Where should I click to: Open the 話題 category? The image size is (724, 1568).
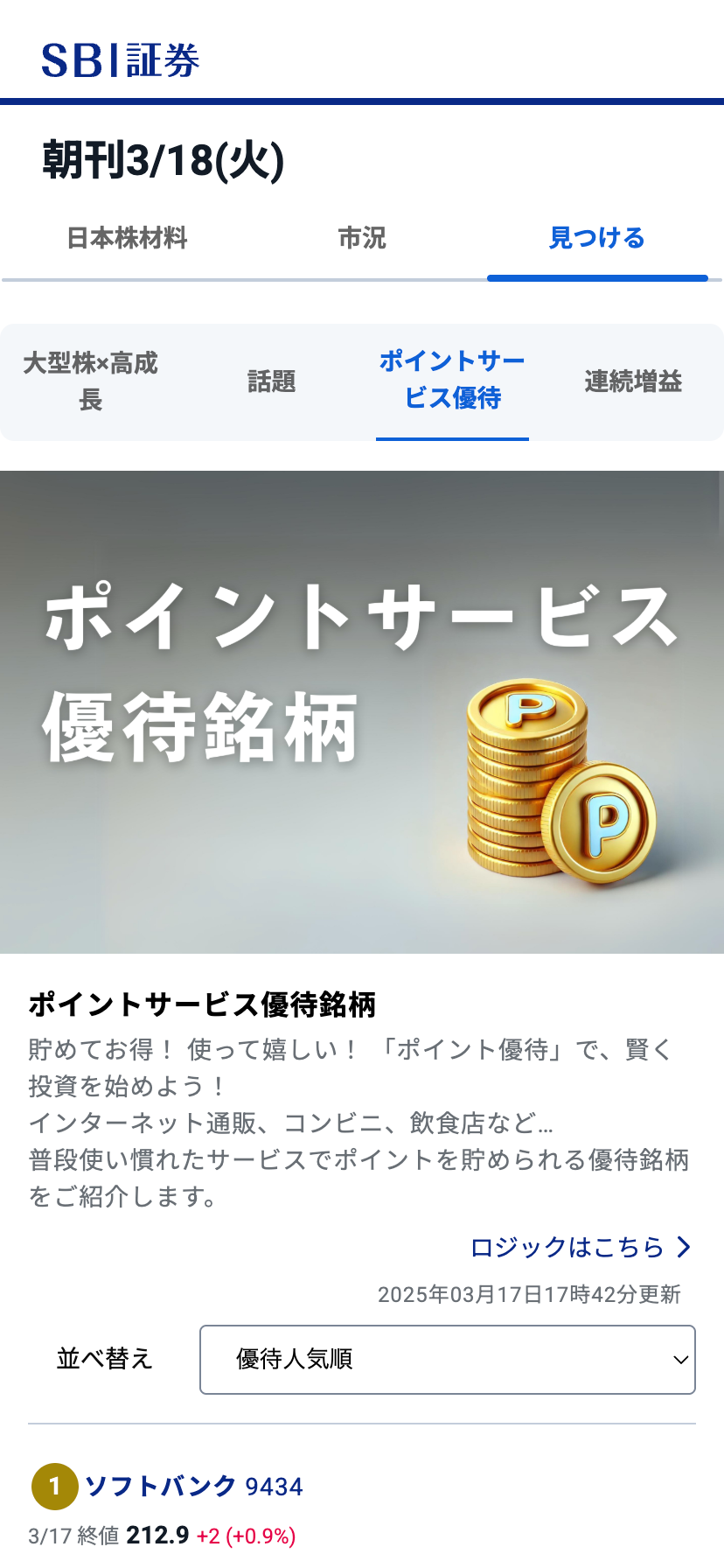coord(271,381)
